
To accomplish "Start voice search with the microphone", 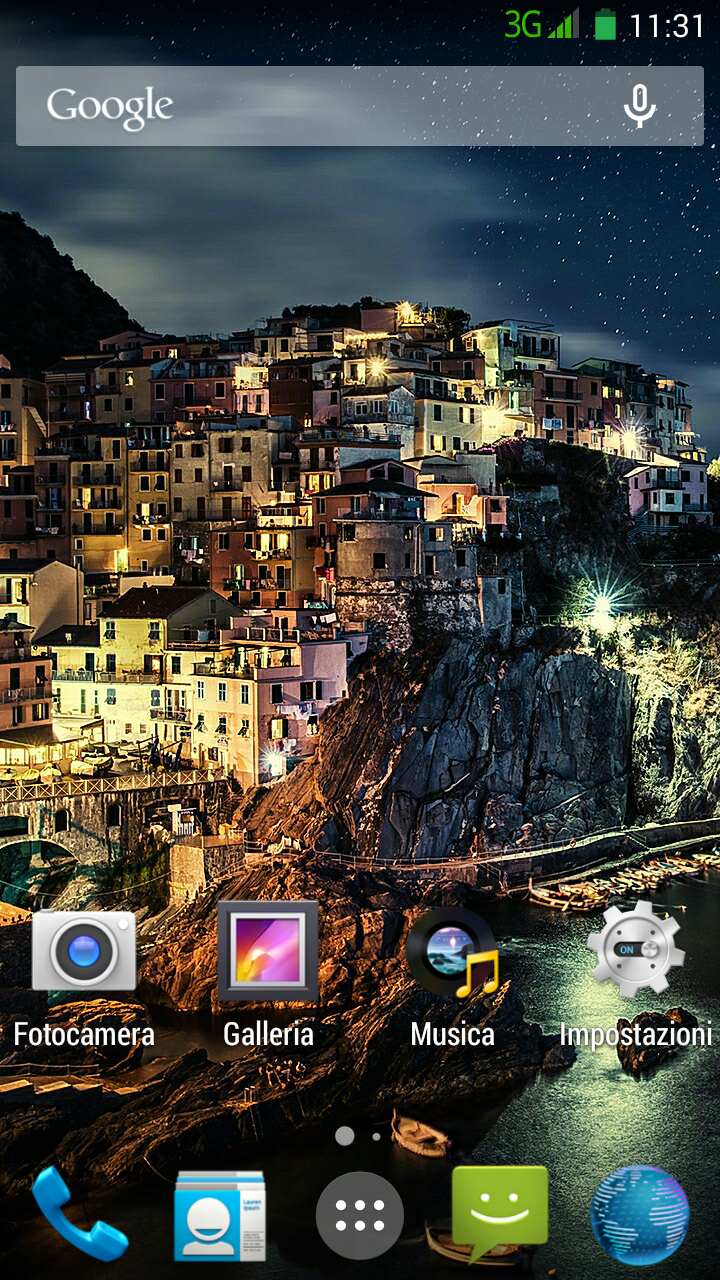I will tap(639, 106).
